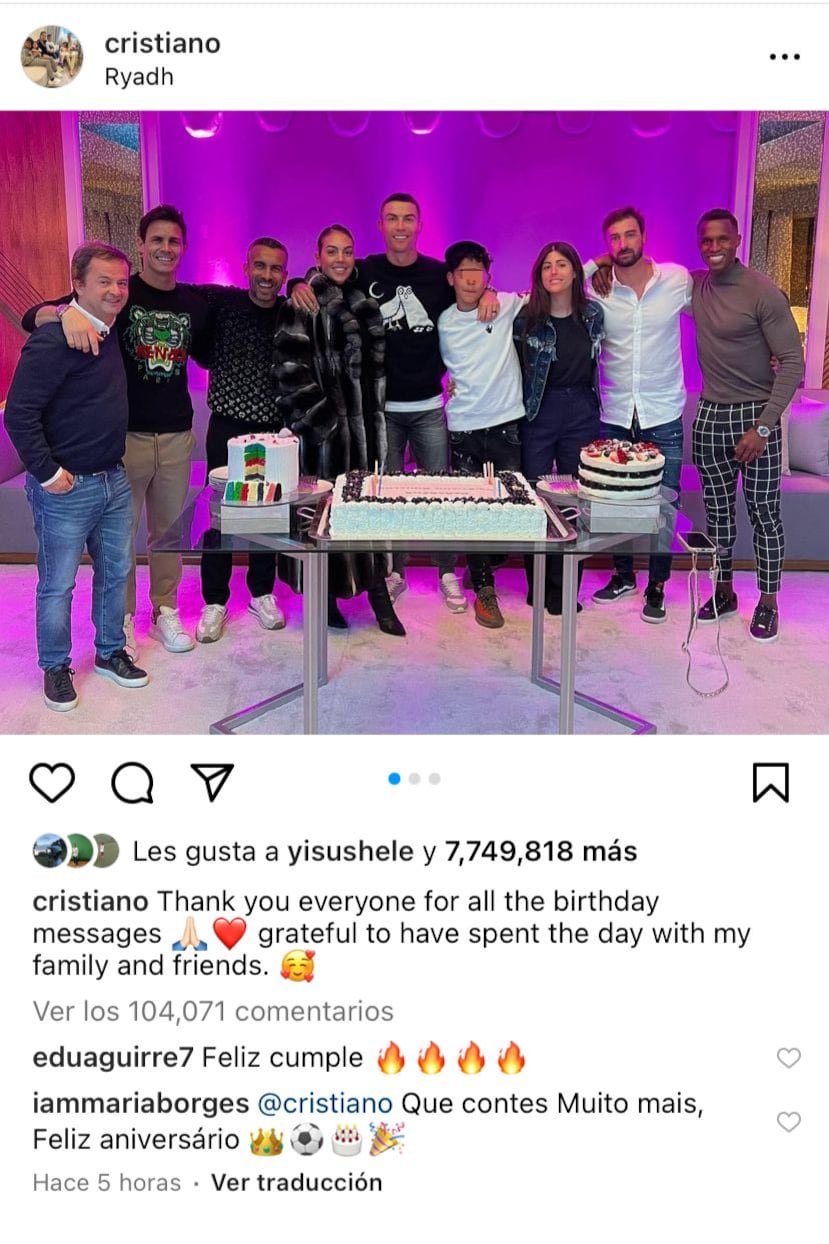Open the comment bubble icon
829x1244 pixels.
131,783
